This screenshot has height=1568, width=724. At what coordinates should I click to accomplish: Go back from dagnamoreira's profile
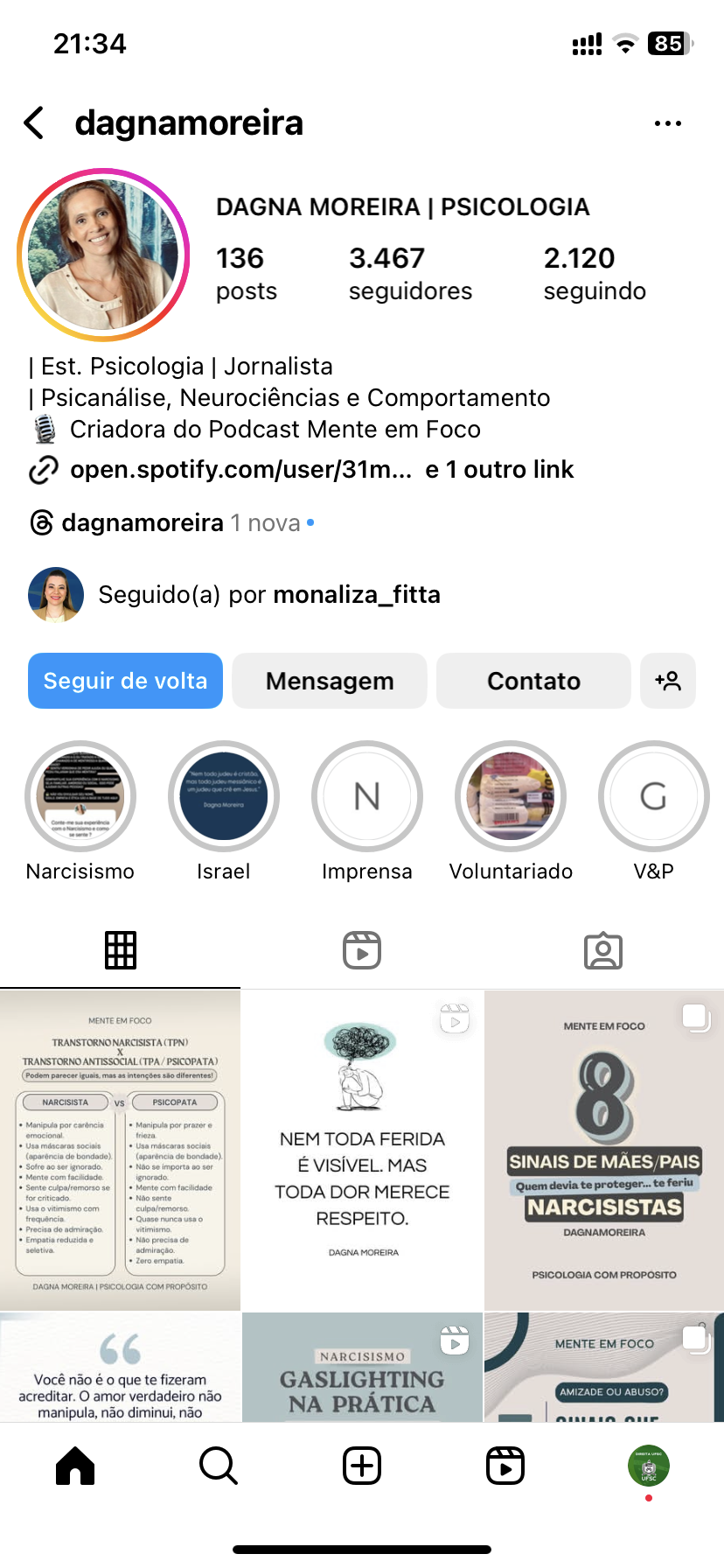point(35,123)
